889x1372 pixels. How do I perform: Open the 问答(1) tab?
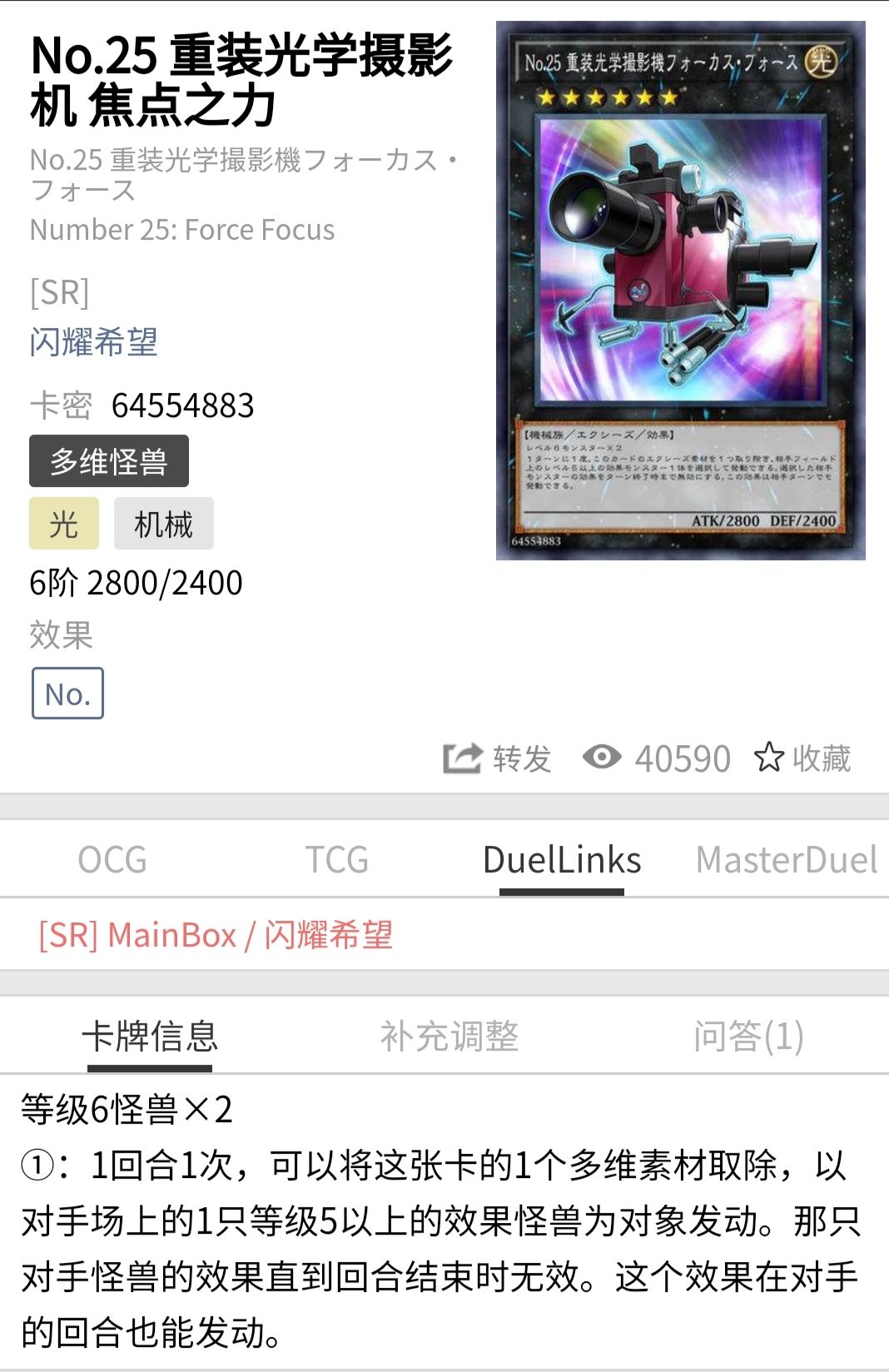[x=747, y=1036]
